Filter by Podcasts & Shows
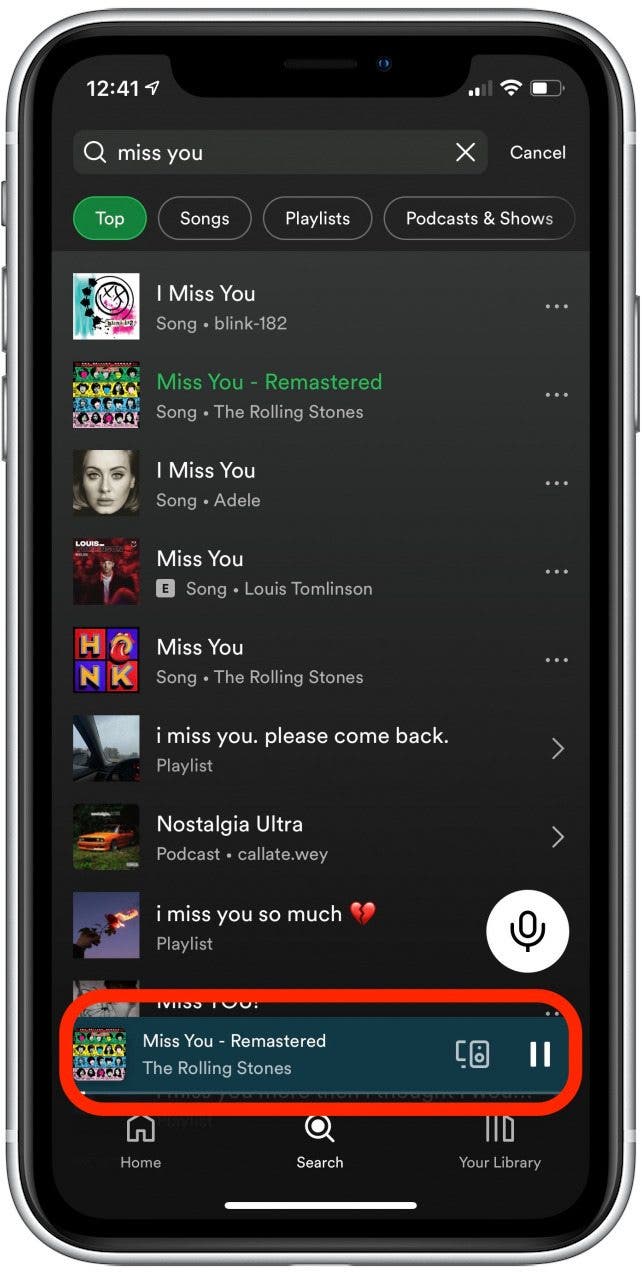This screenshot has width=642, height=1274. tap(479, 218)
